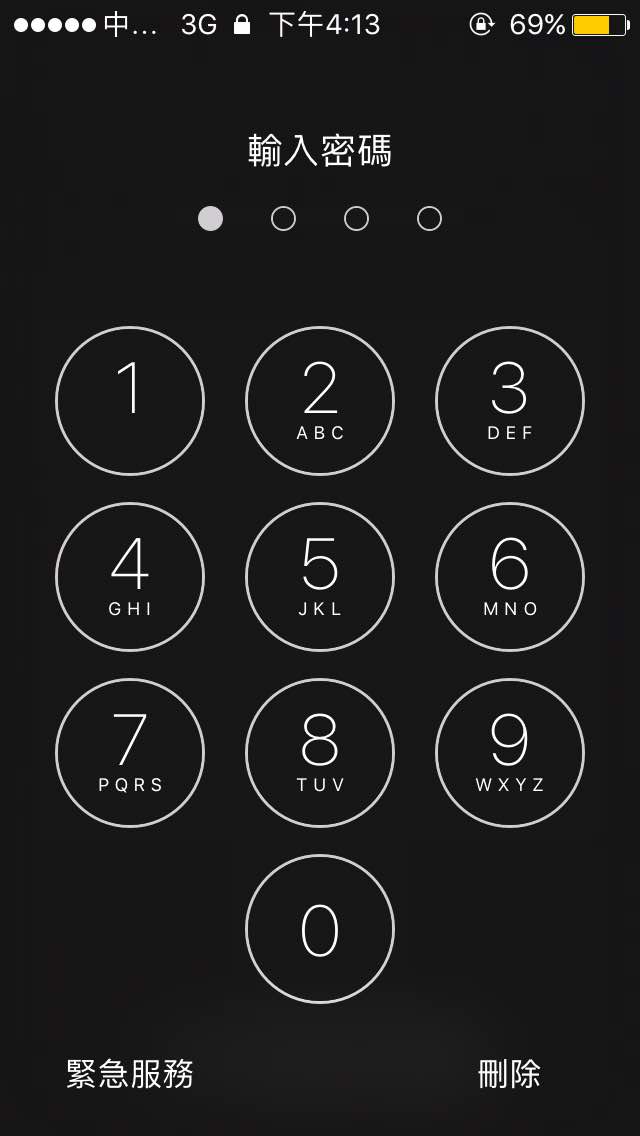The image size is (640, 1136).
Task: Tap the 5 JKL key
Action: [320, 577]
